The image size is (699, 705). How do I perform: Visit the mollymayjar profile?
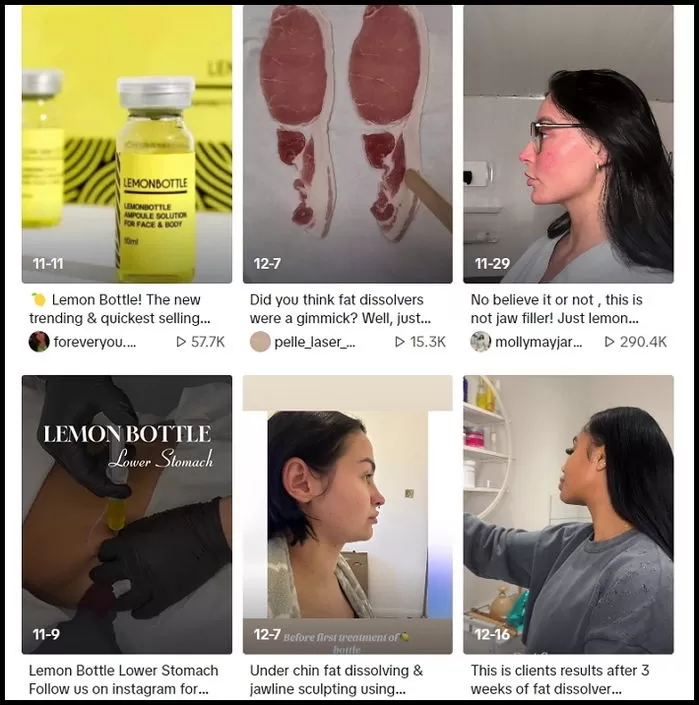535,342
